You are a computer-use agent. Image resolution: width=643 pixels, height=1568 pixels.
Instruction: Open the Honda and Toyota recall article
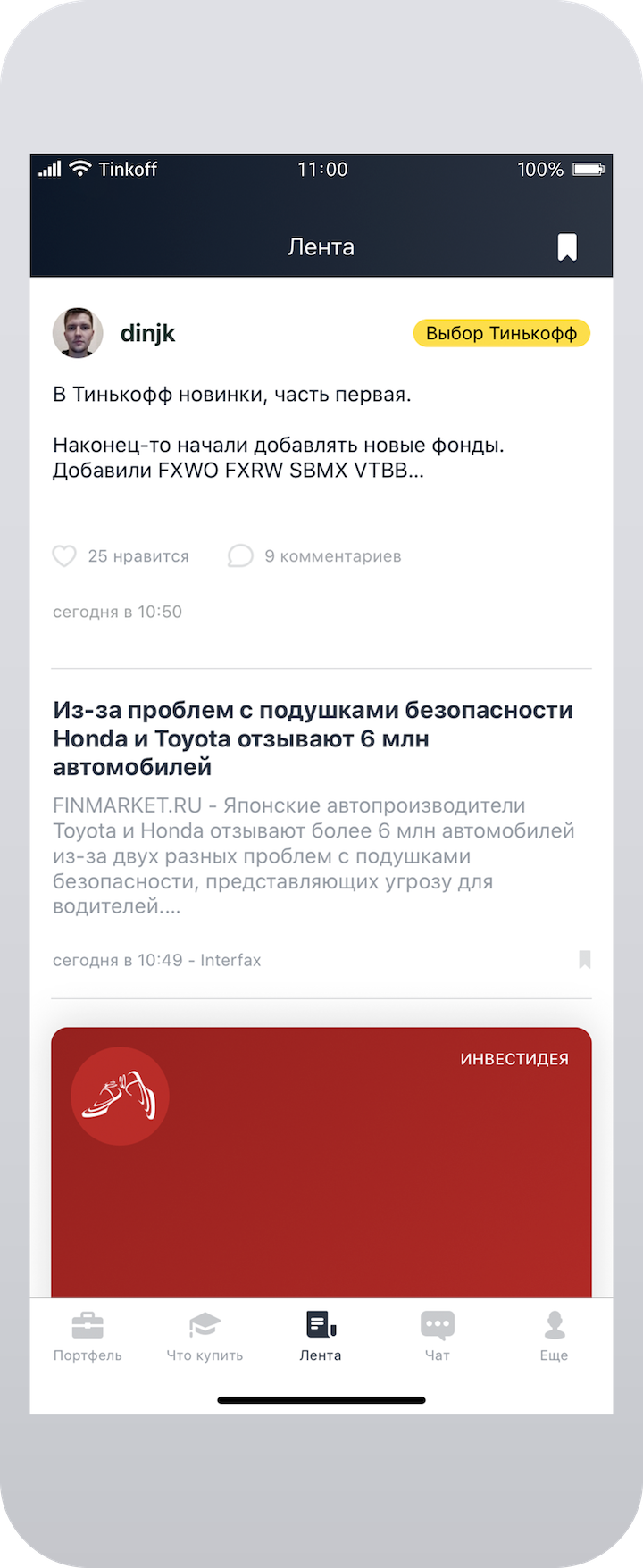click(313, 738)
